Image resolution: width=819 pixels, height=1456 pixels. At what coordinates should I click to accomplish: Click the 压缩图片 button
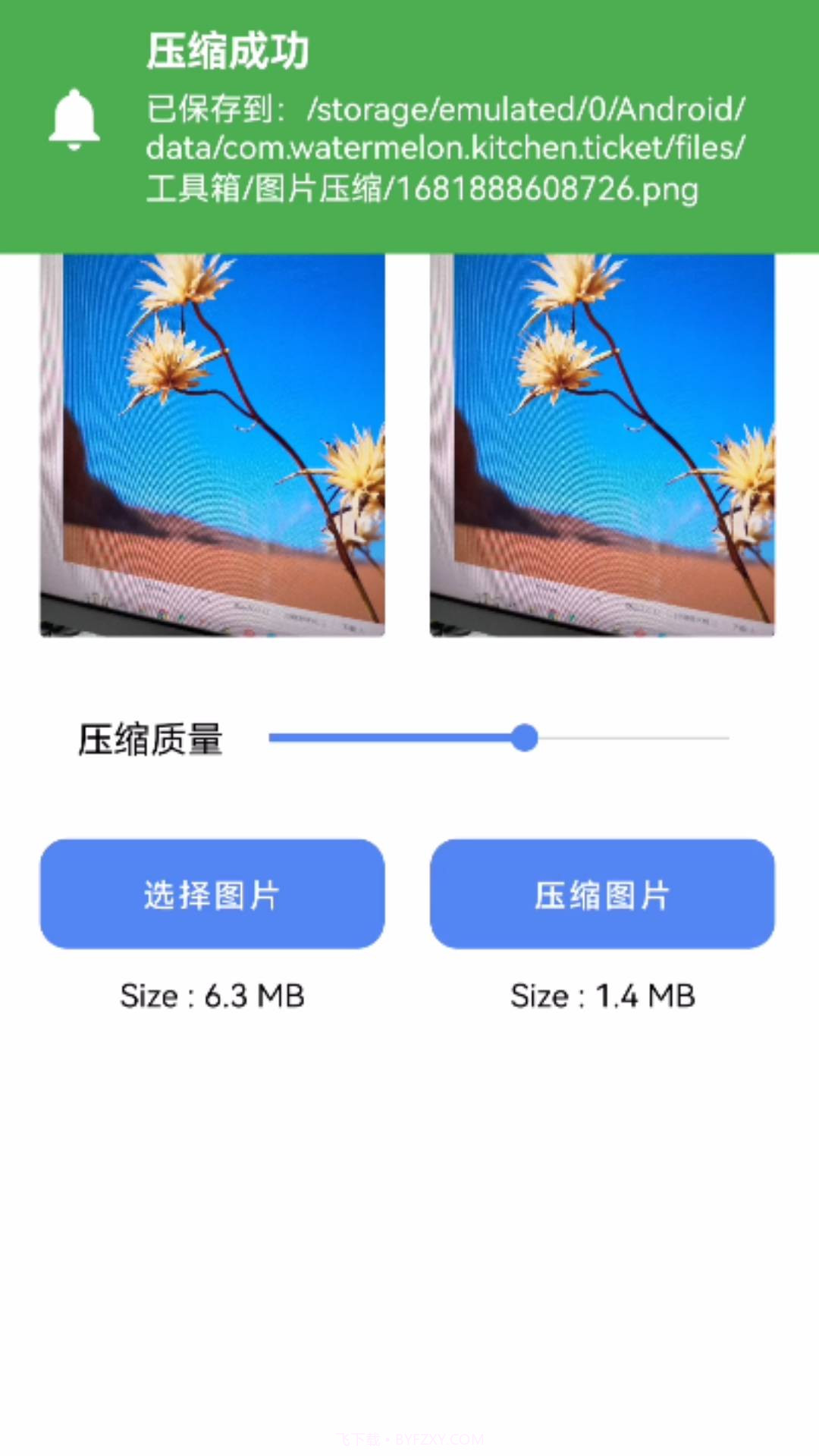603,895
